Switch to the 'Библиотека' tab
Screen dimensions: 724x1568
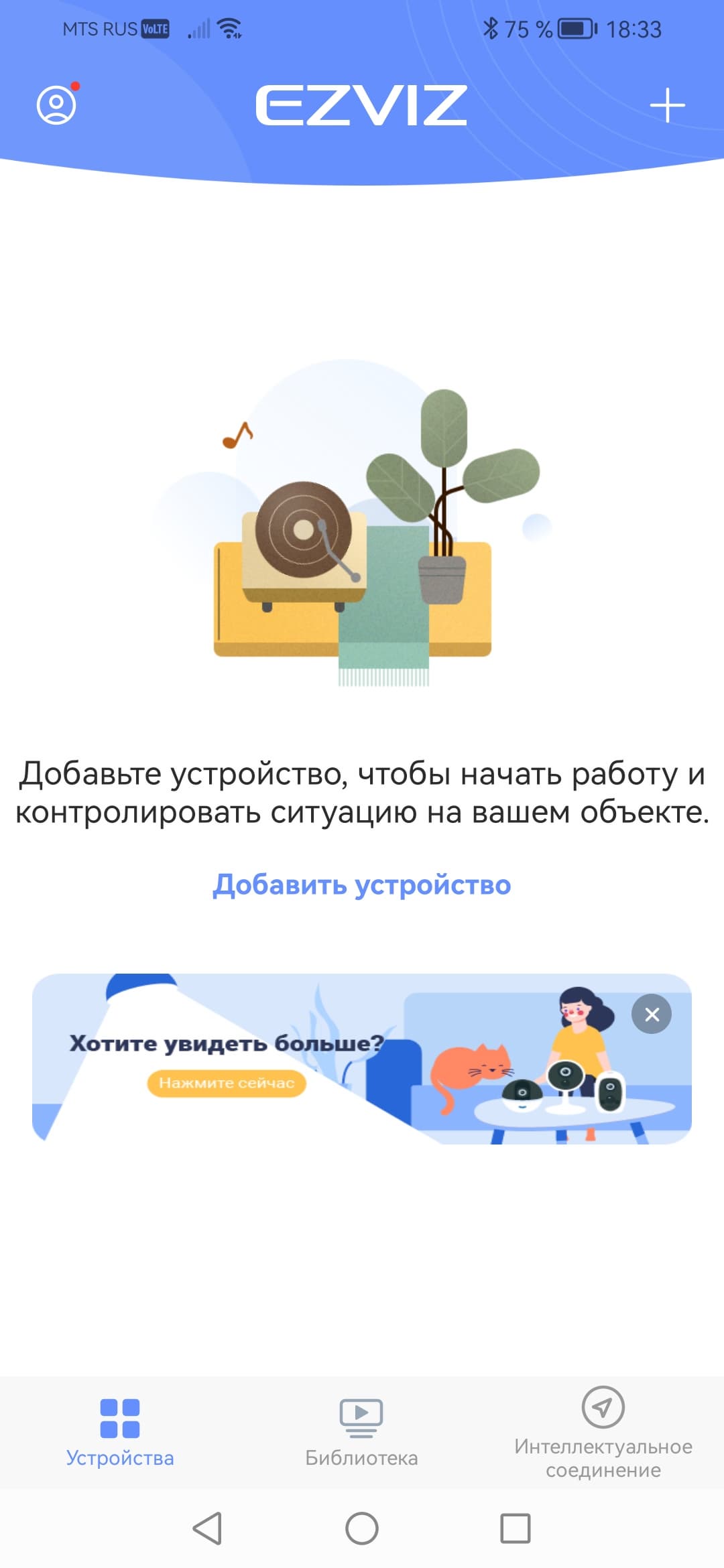(361, 1434)
